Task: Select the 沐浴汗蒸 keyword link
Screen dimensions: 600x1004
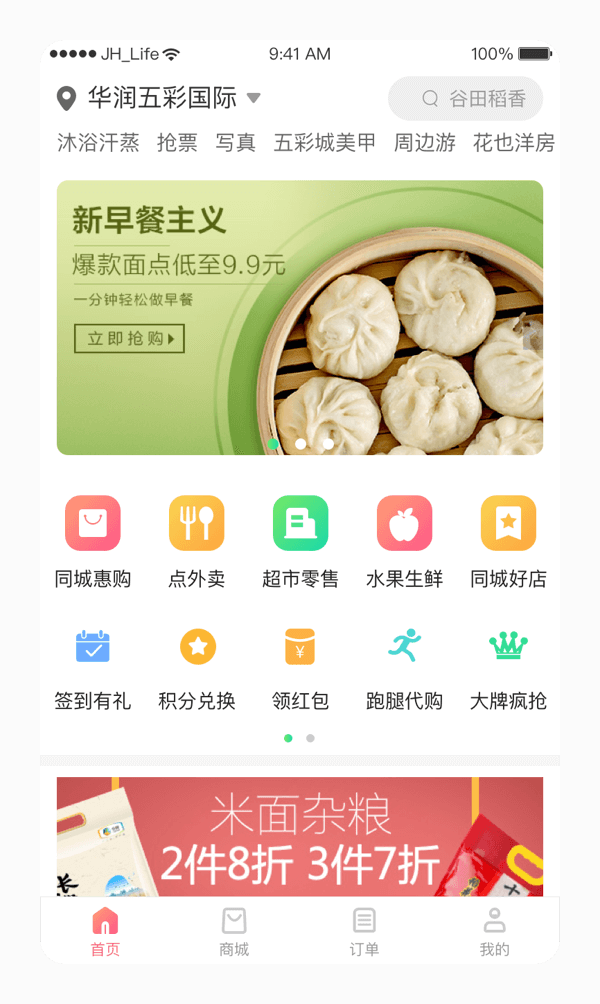Action: point(98,143)
